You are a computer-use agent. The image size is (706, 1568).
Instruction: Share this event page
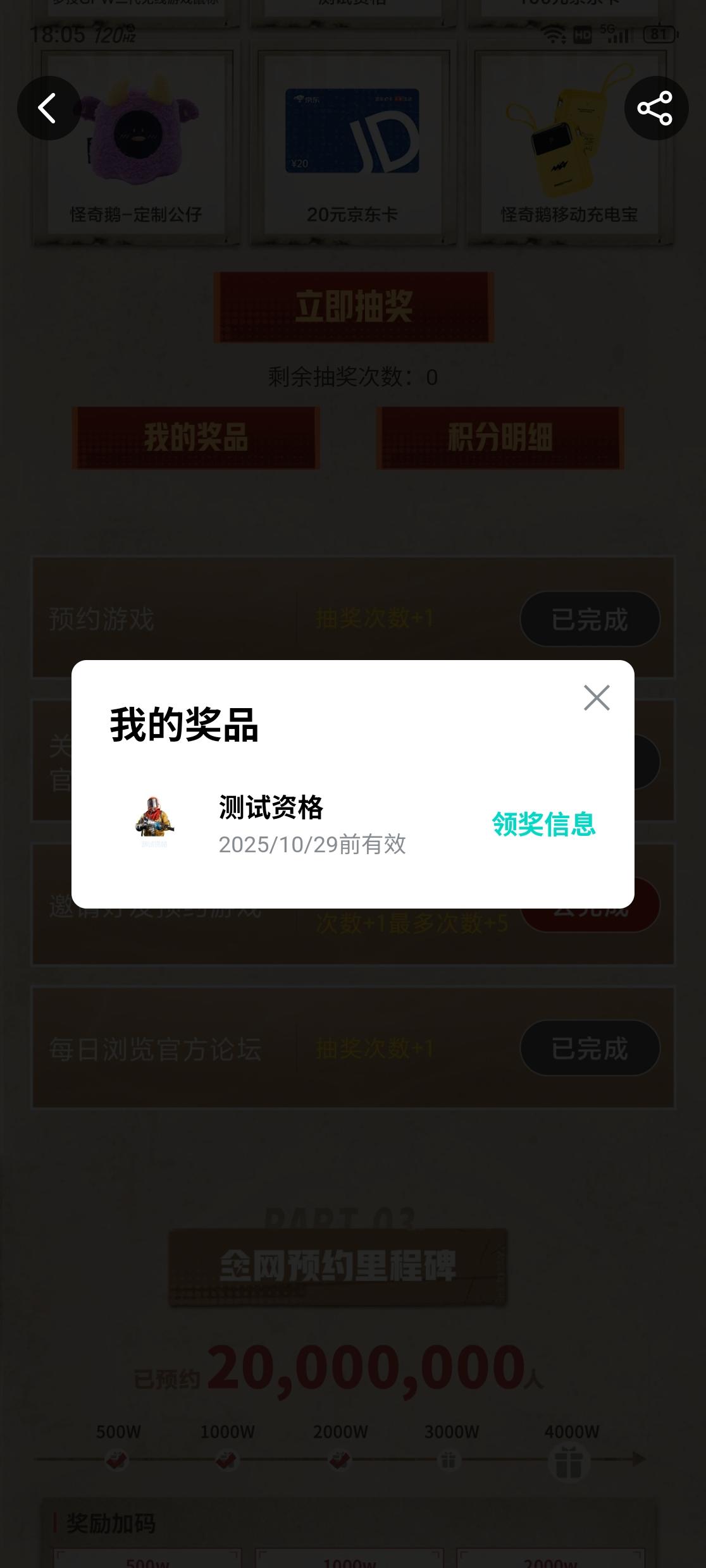(x=655, y=108)
